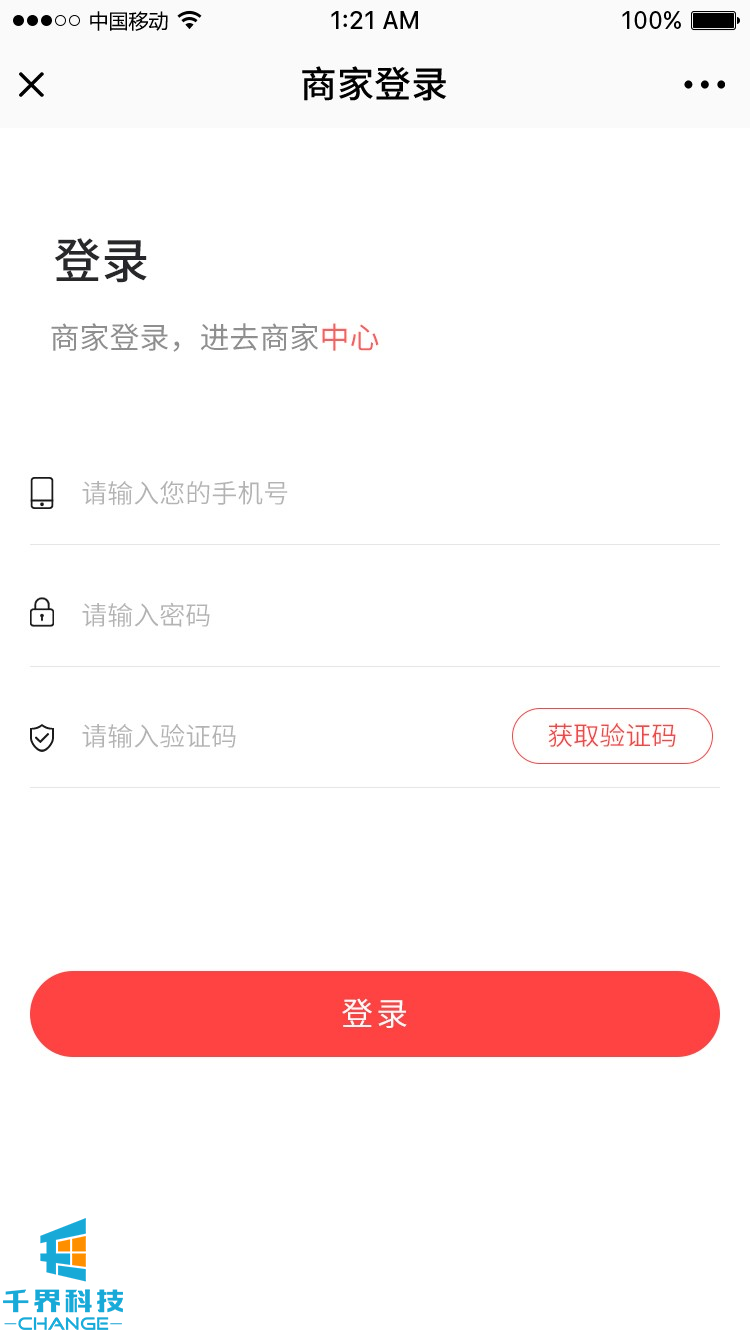Viewport: 750px width, 1334px height.
Task: Request a code with 获取验证码
Action: (x=612, y=736)
